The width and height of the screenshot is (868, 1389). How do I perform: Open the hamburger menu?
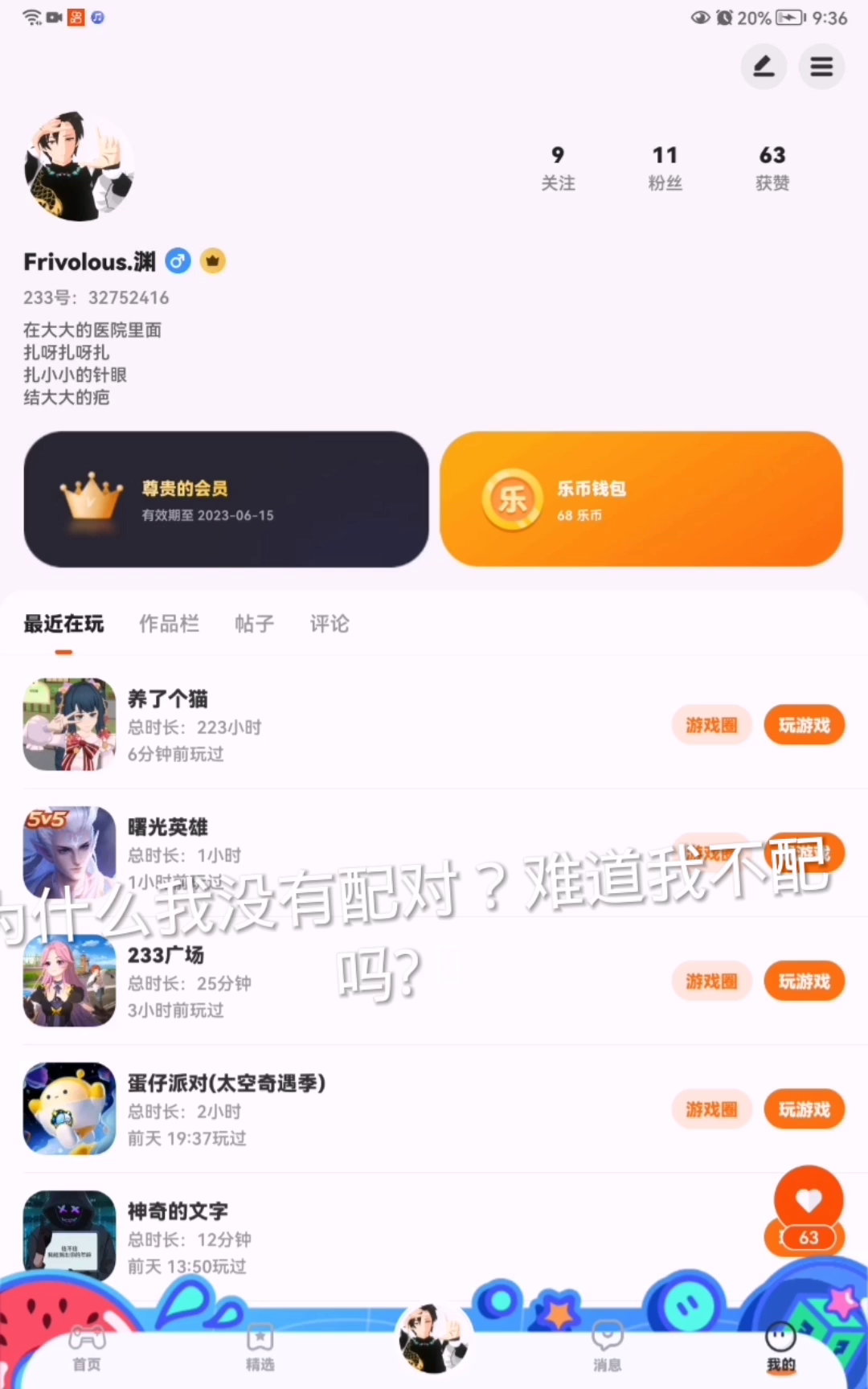tap(821, 67)
